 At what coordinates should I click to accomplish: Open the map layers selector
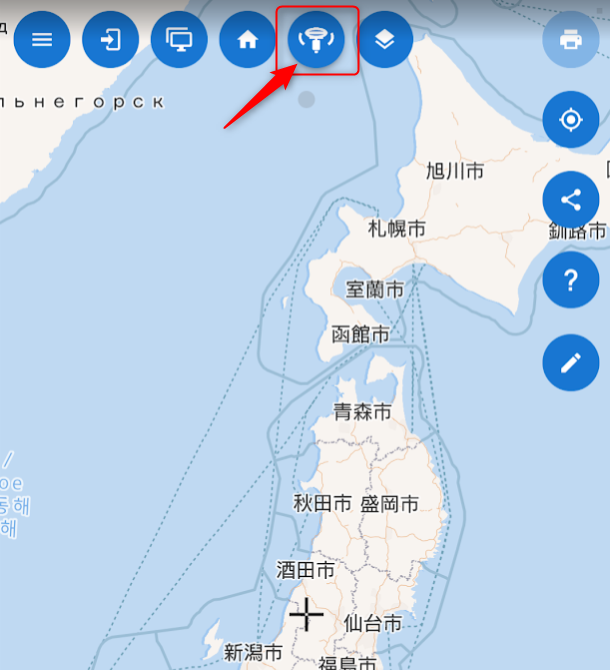click(385, 40)
